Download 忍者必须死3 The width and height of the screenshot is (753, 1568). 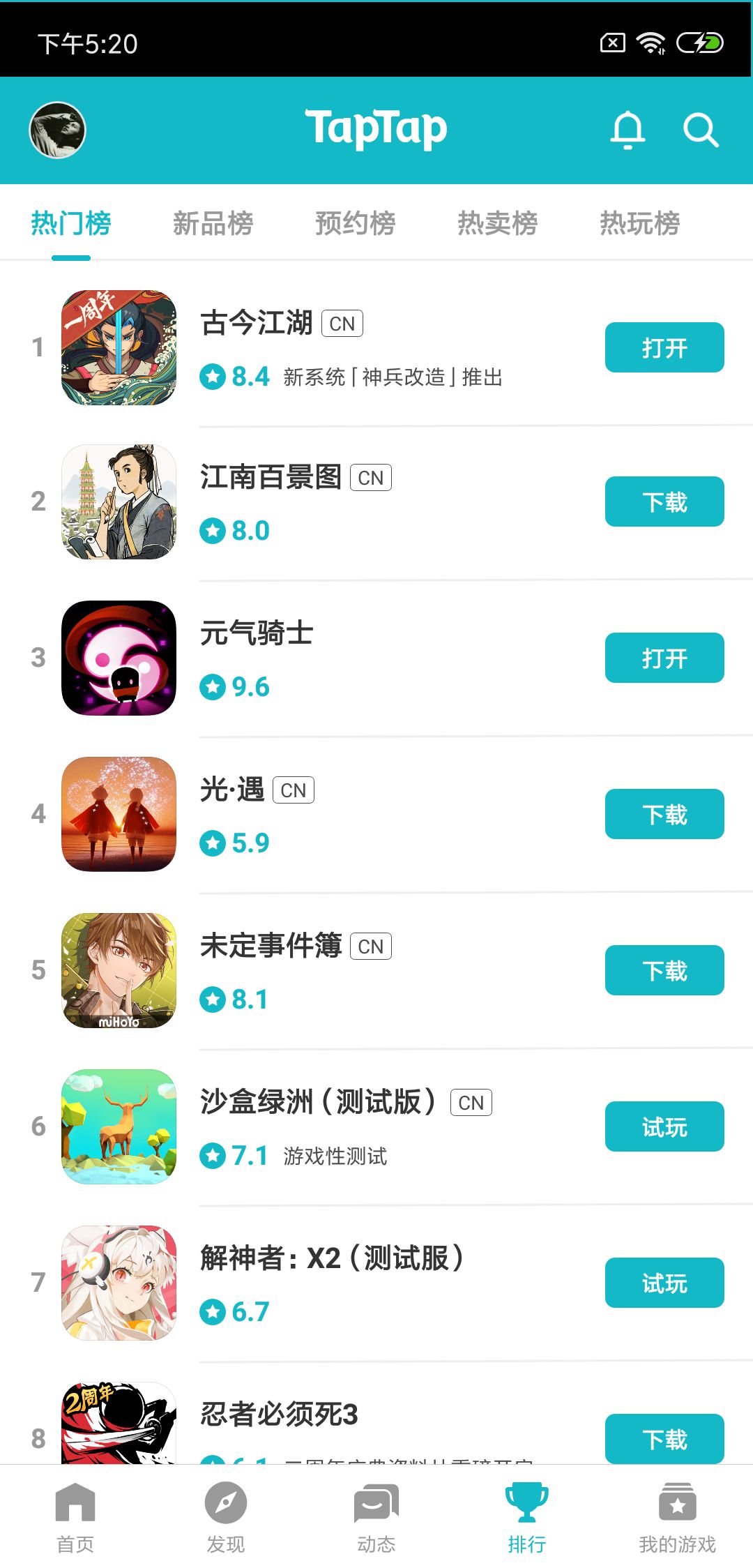tap(664, 1438)
